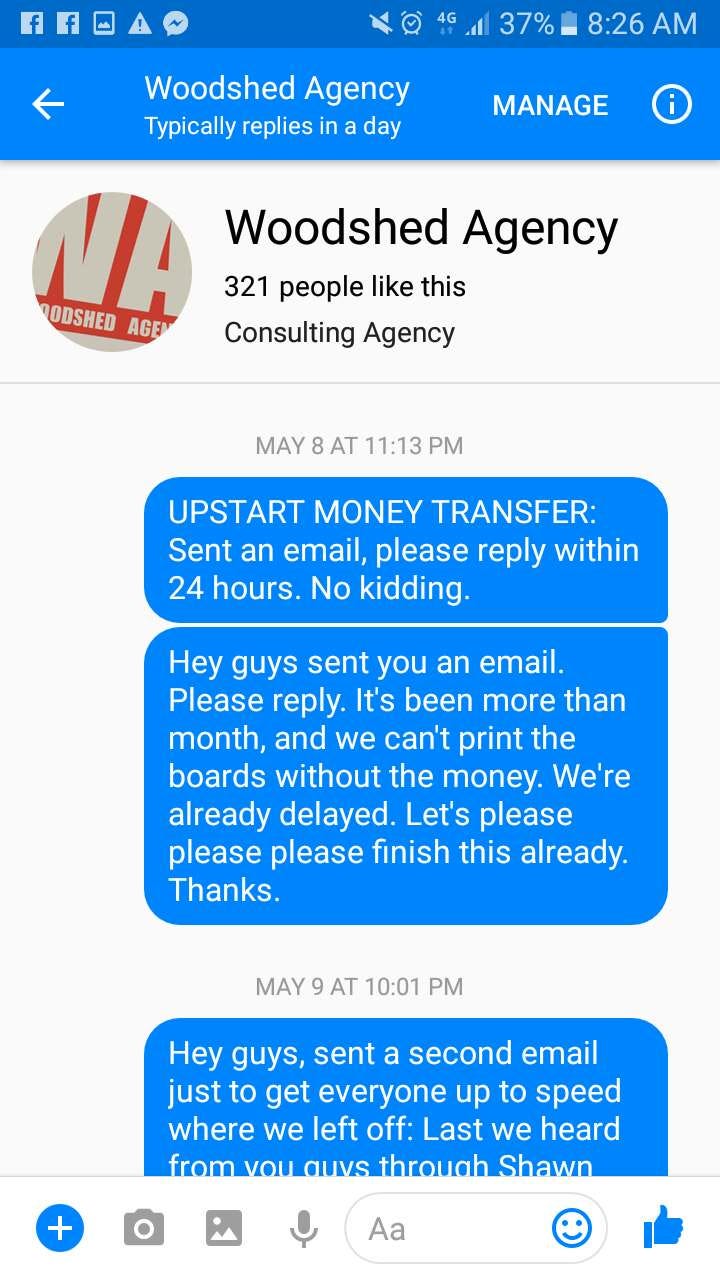The height and width of the screenshot is (1280, 720).
Task: Open Woodshed Agency profile picture
Action: click(112, 272)
